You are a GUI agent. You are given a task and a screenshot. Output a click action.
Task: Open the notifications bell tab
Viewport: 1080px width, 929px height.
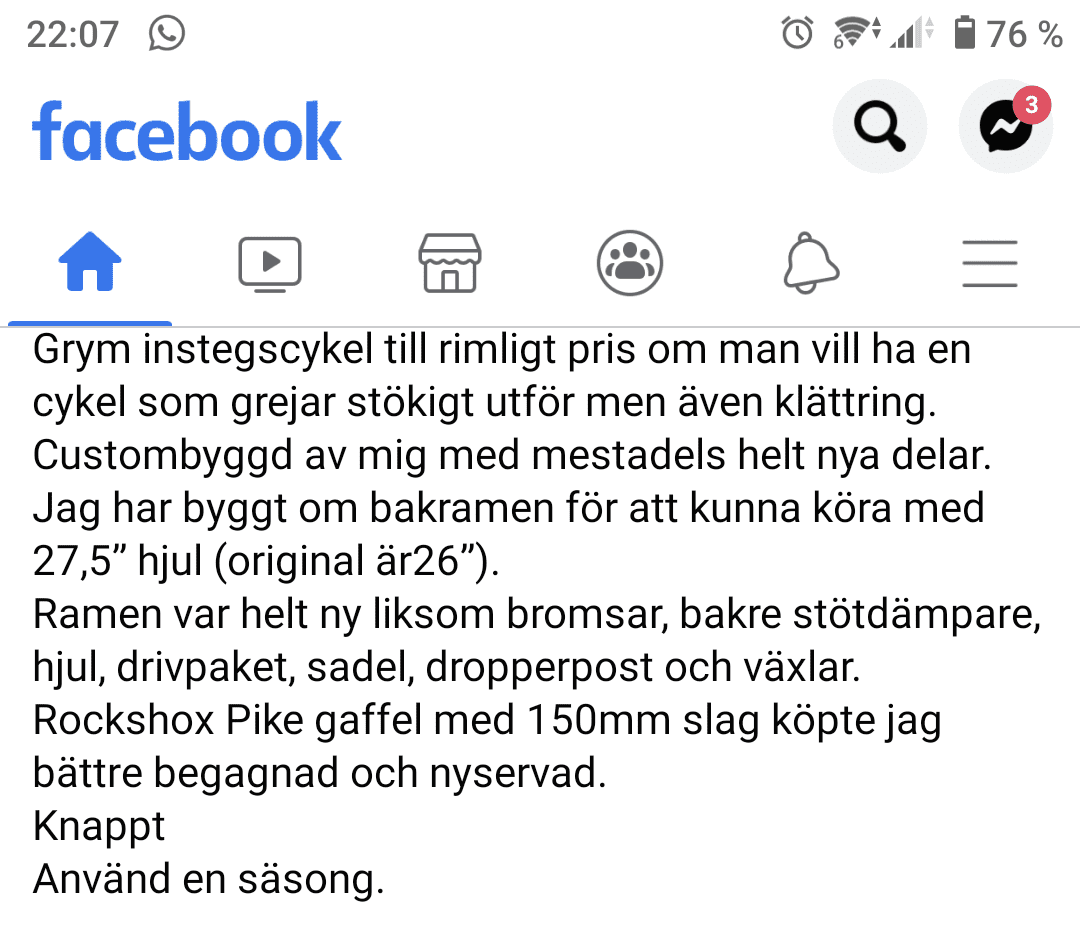point(810,264)
